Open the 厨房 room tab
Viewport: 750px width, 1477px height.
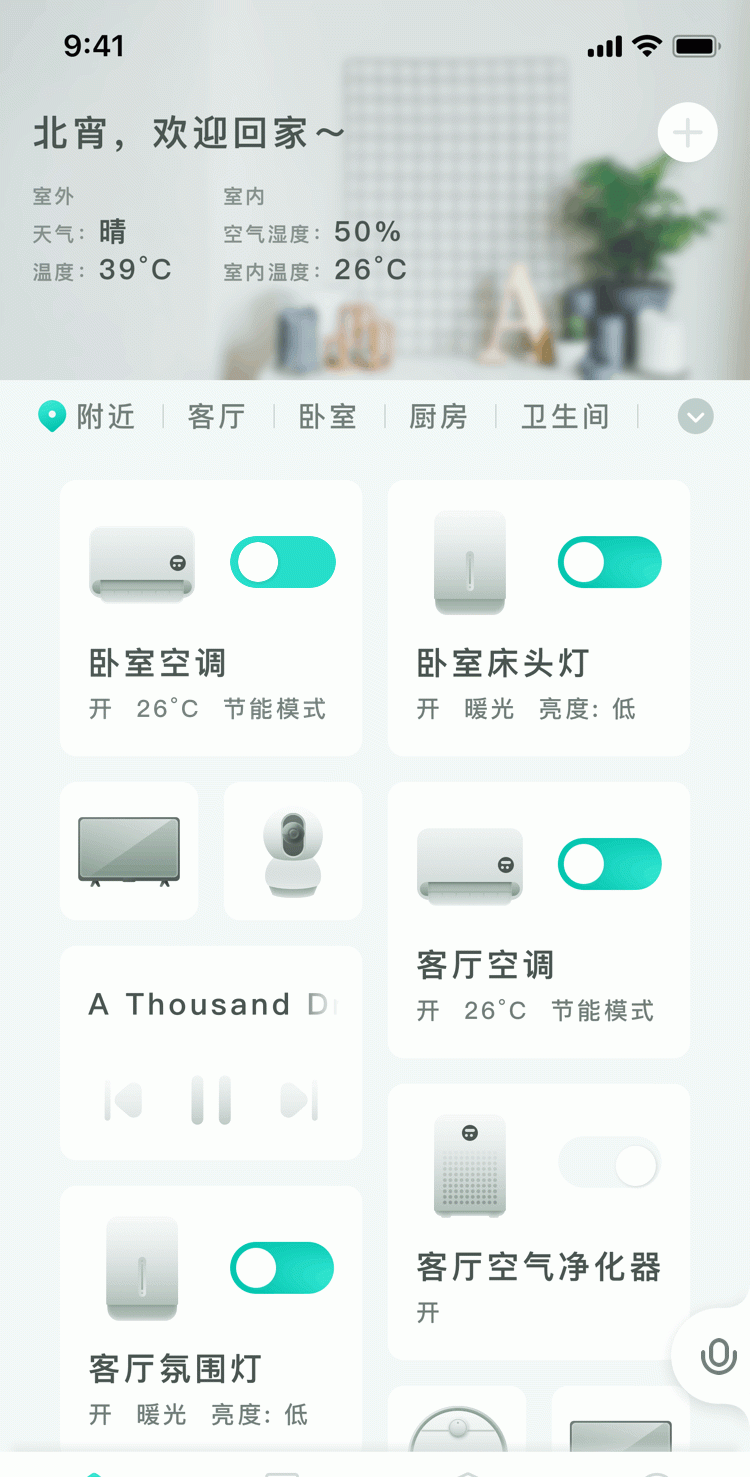(x=439, y=417)
